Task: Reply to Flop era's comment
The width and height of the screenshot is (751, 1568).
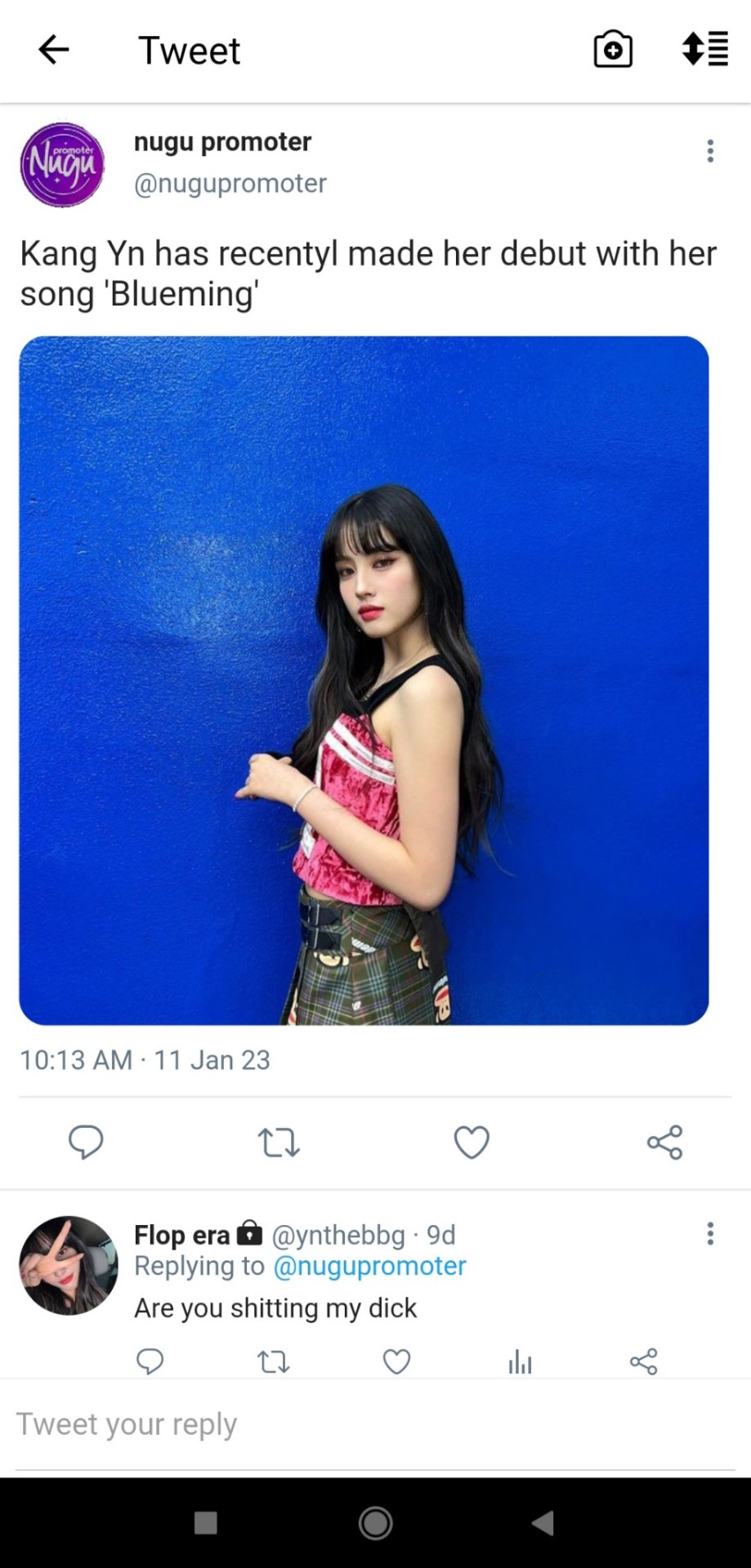Action: 150,1361
